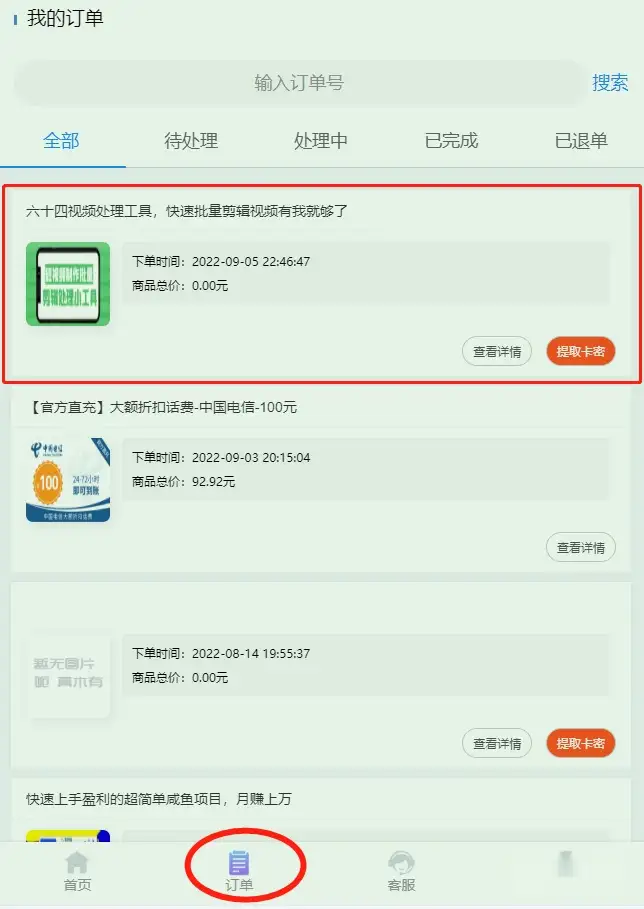Viewport: 644px width, 909px height.
Task: Tap the 搜索 search button
Action: [610, 83]
